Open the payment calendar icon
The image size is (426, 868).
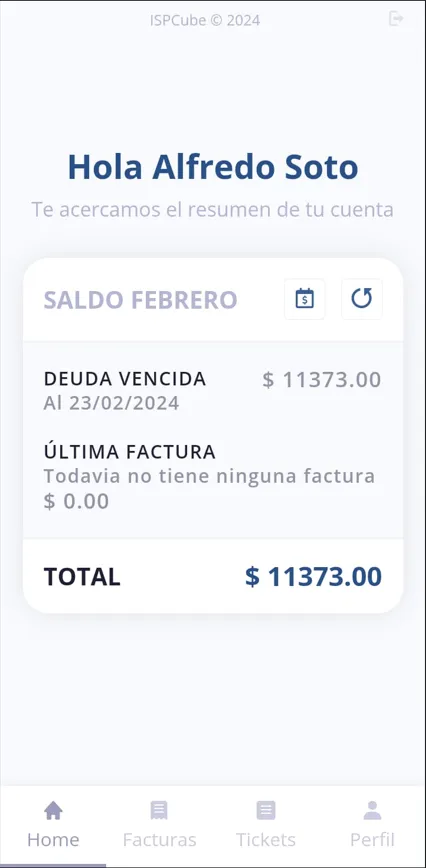tap(305, 299)
